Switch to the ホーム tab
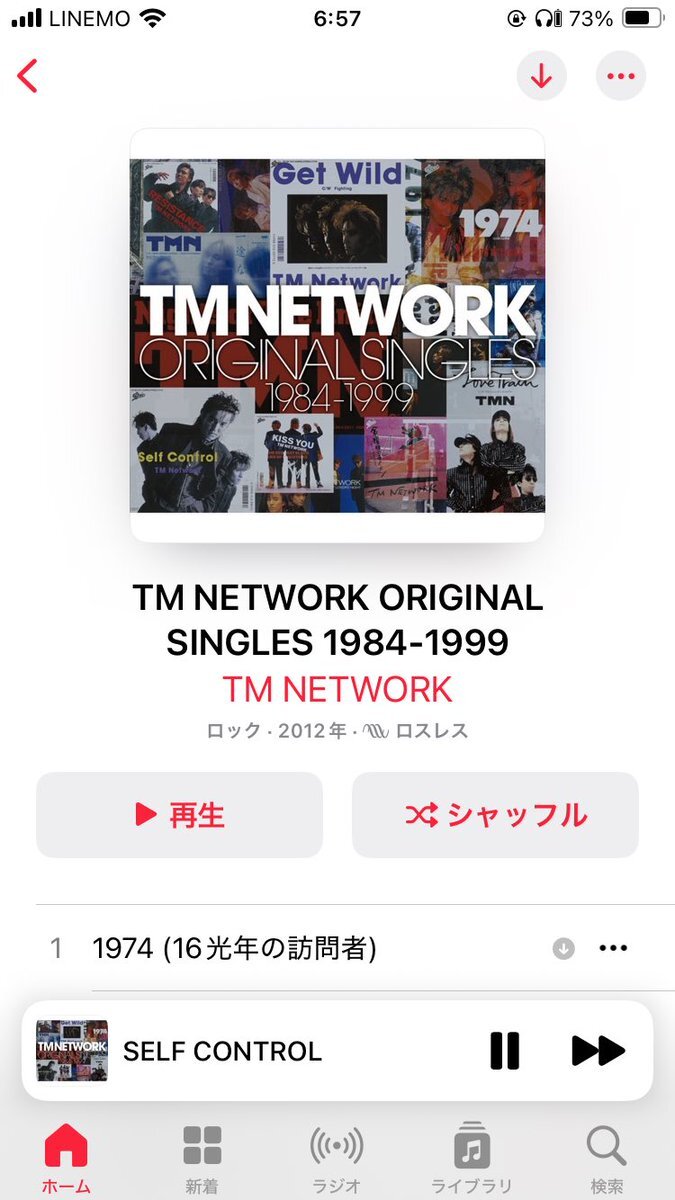675x1200 pixels. (66, 1157)
